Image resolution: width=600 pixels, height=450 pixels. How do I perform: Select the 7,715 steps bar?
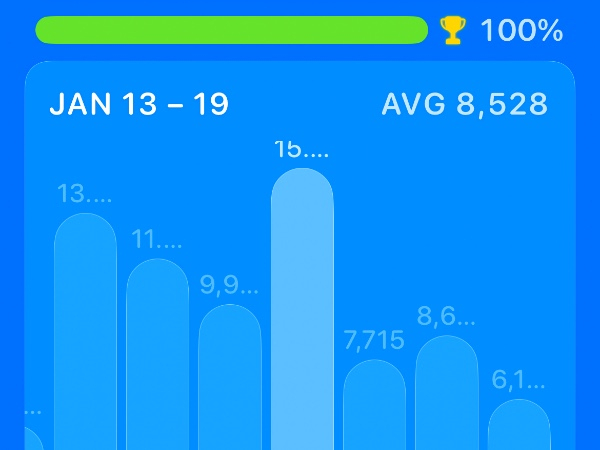(374, 405)
